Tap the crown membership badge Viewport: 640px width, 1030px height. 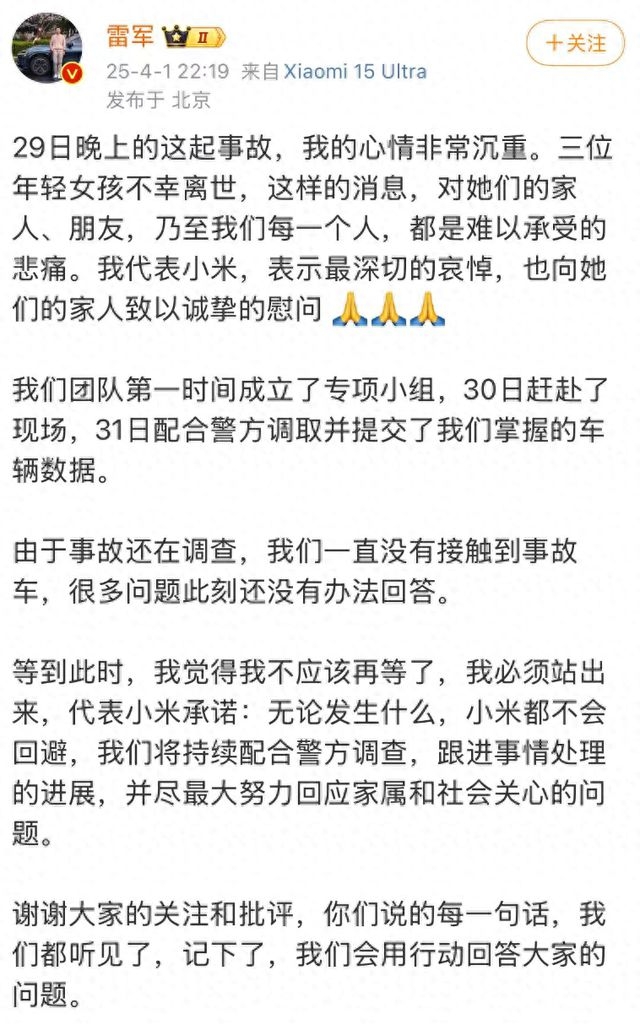tap(192, 39)
